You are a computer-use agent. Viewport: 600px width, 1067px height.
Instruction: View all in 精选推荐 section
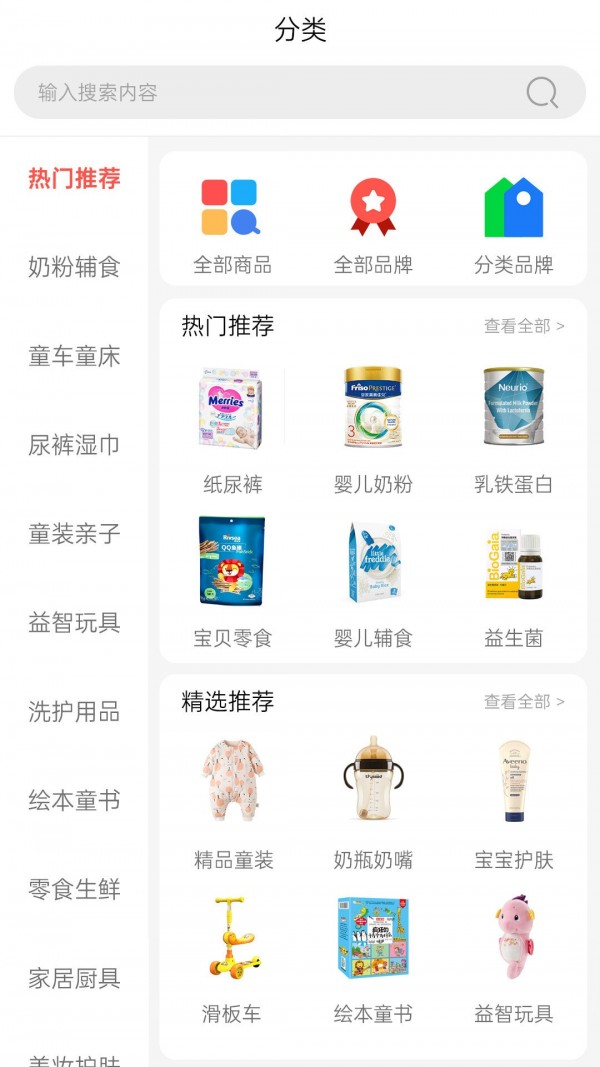tap(524, 702)
